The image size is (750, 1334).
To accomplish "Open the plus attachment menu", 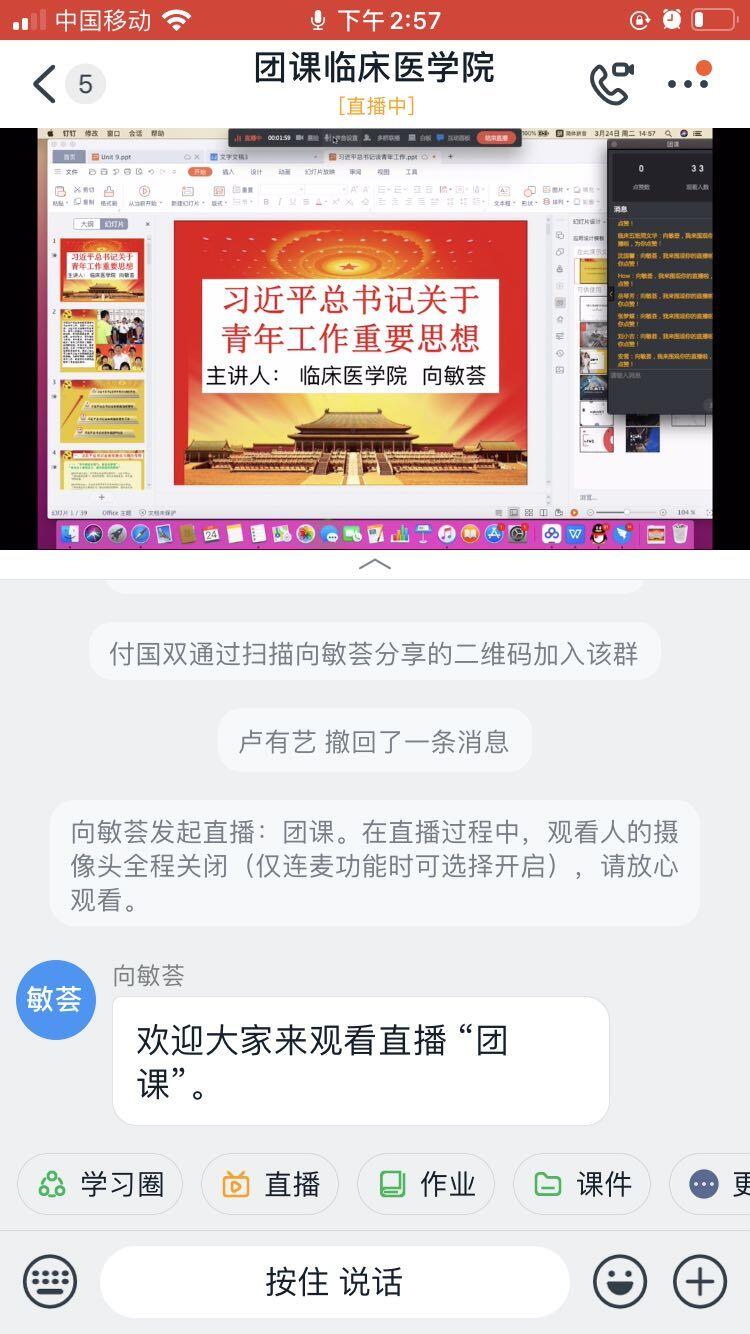I will pyautogui.click(x=700, y=1281).
